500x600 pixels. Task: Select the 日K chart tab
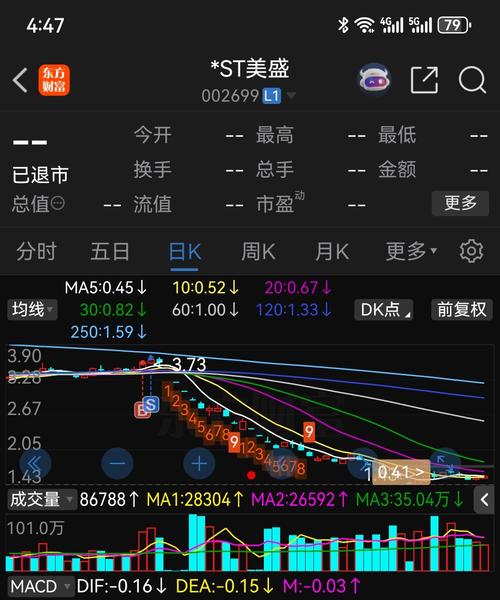tap(185, 253)
